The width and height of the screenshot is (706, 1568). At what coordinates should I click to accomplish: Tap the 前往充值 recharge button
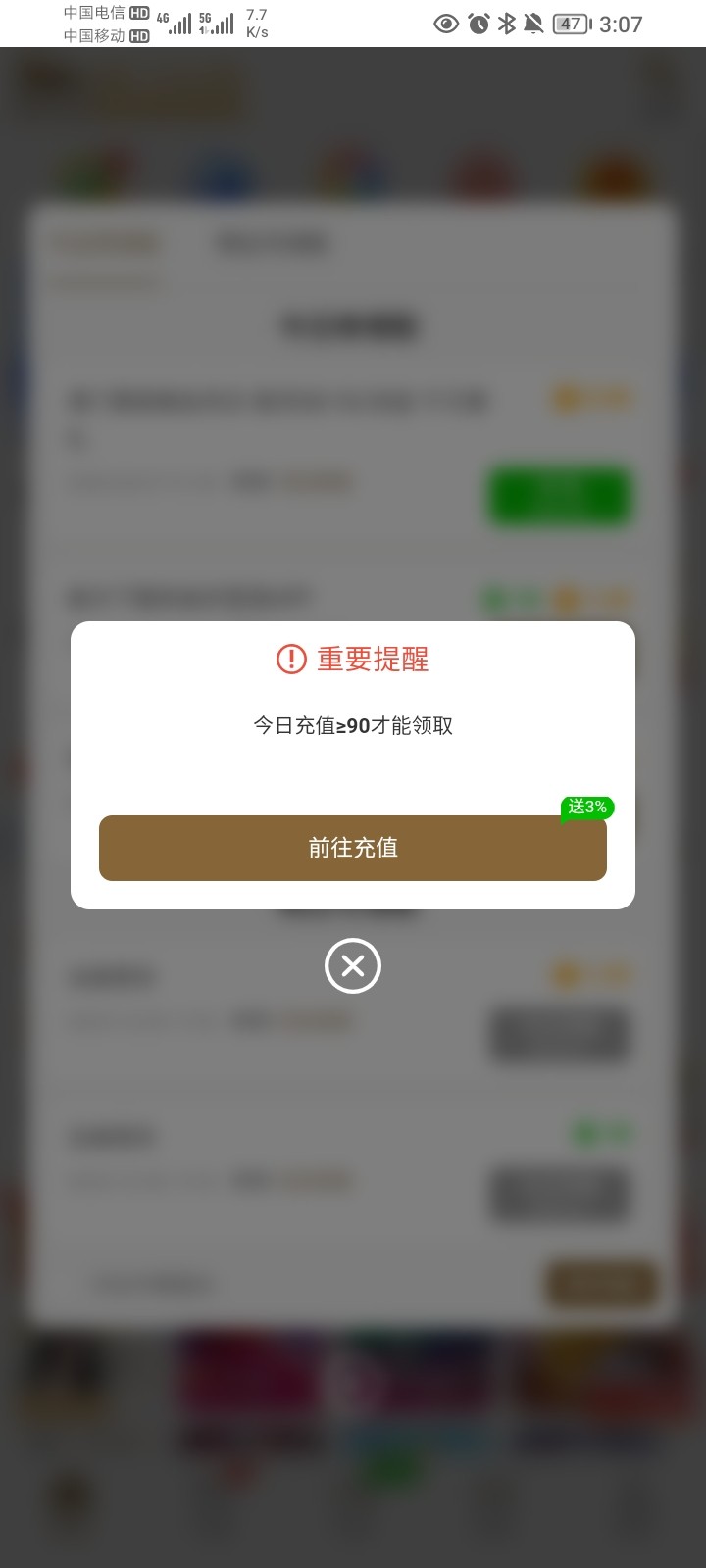(x=352, y=848)
